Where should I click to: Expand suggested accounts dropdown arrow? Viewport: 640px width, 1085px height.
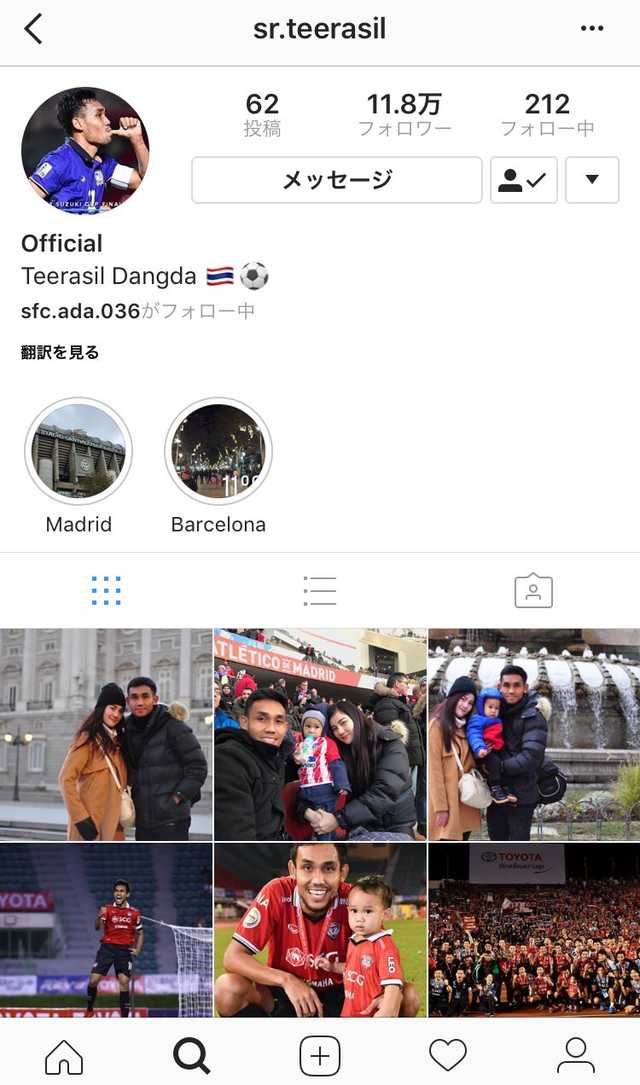[592, 180]
